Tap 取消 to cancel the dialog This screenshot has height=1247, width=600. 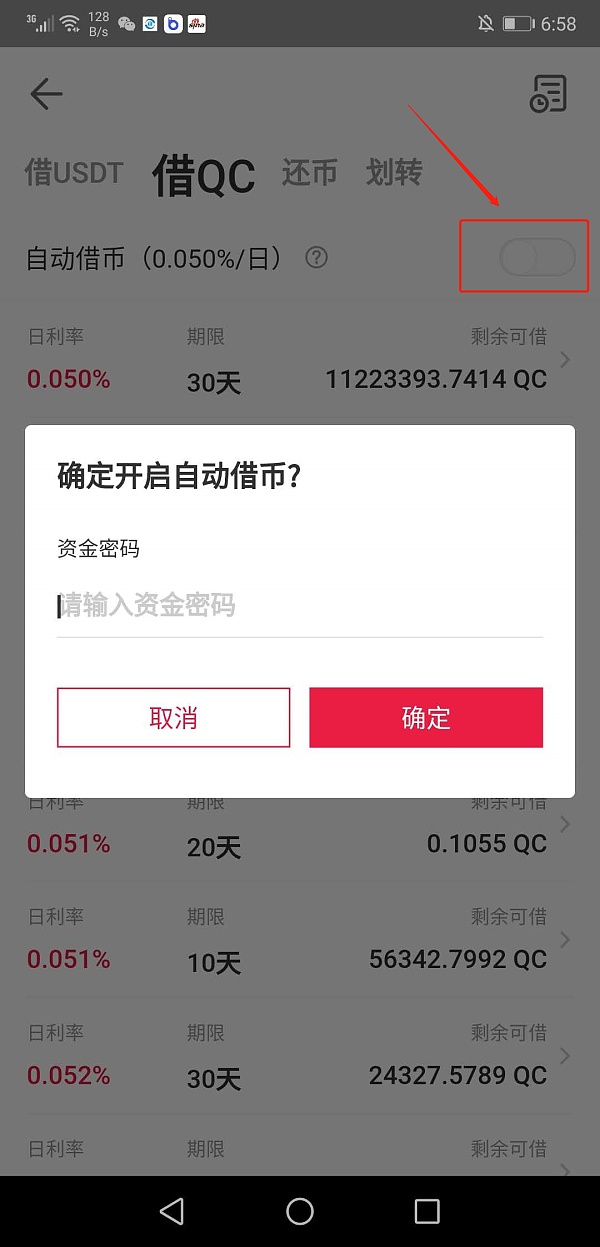(x=173, y=717)
